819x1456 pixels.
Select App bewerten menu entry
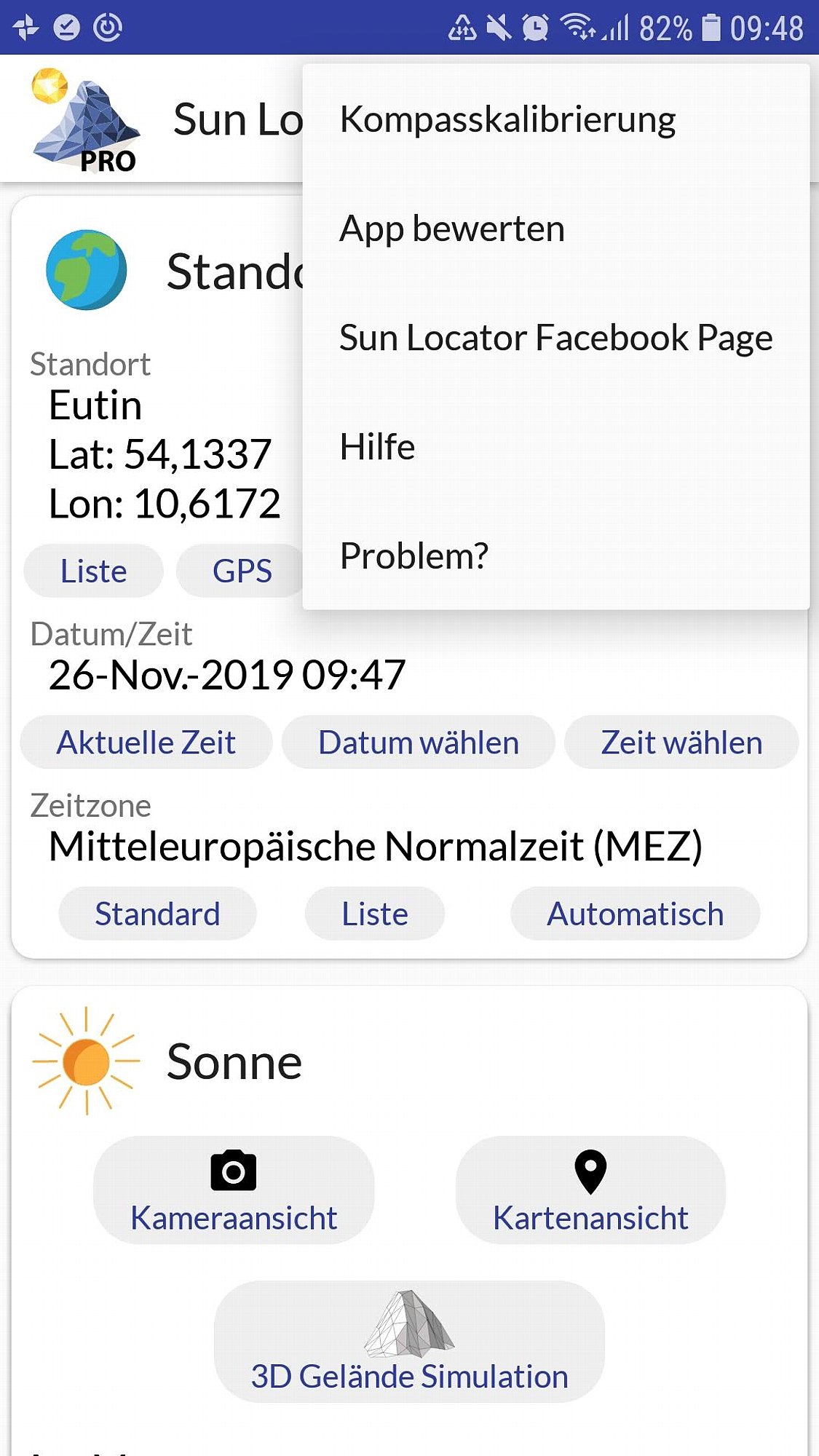click(556, 229)
